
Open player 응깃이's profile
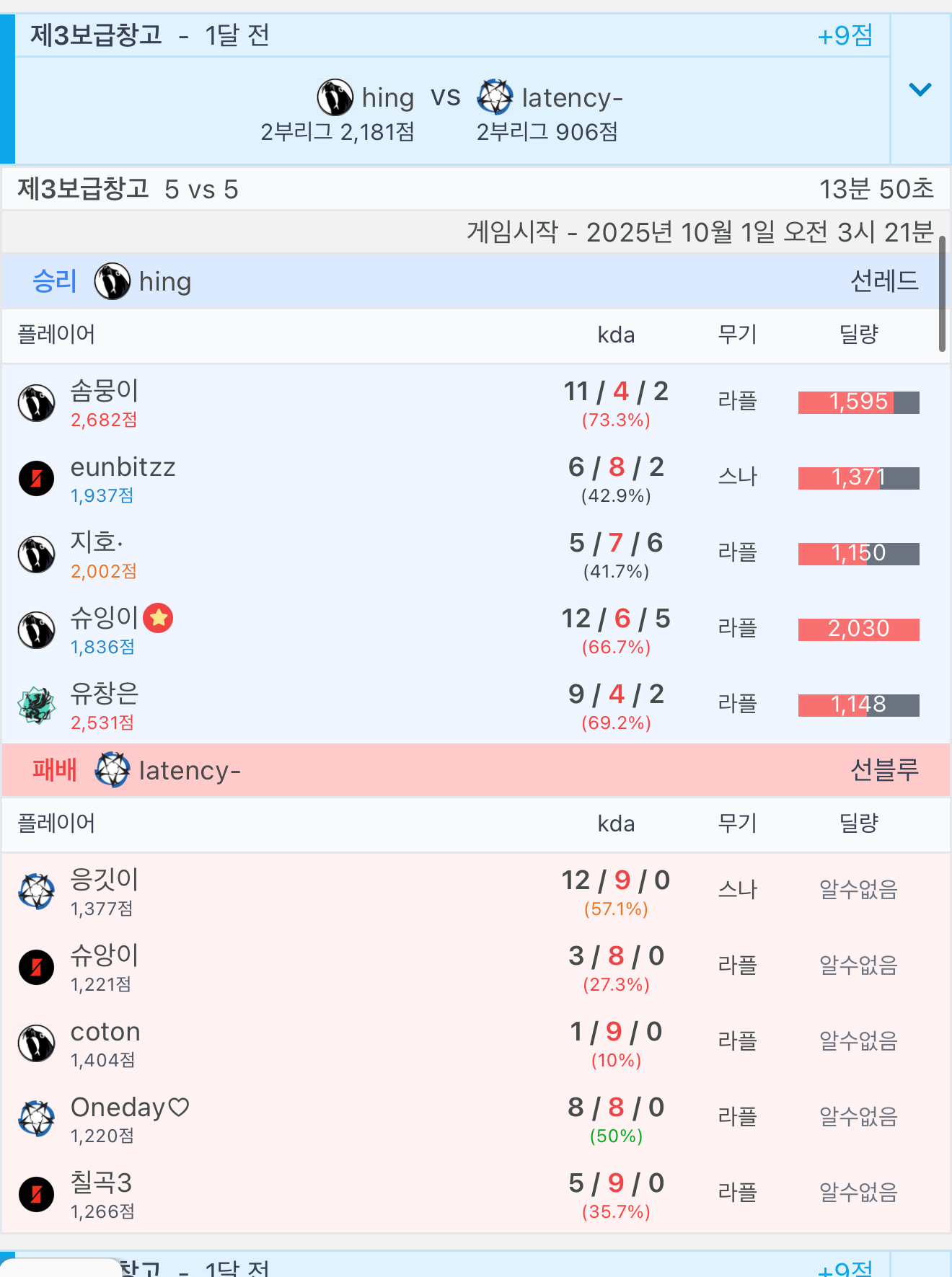(x=104, y=880)
